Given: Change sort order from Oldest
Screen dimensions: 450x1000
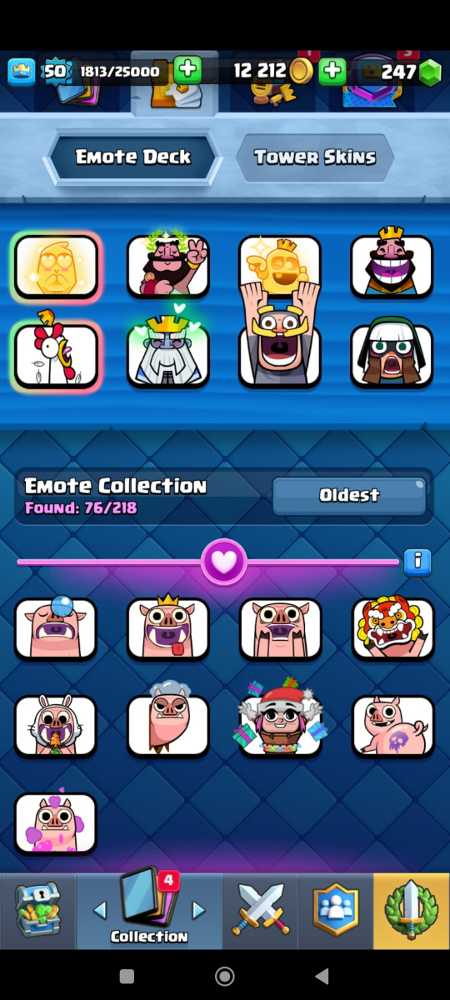Looking at the screenshot, I should click(349, 496).
